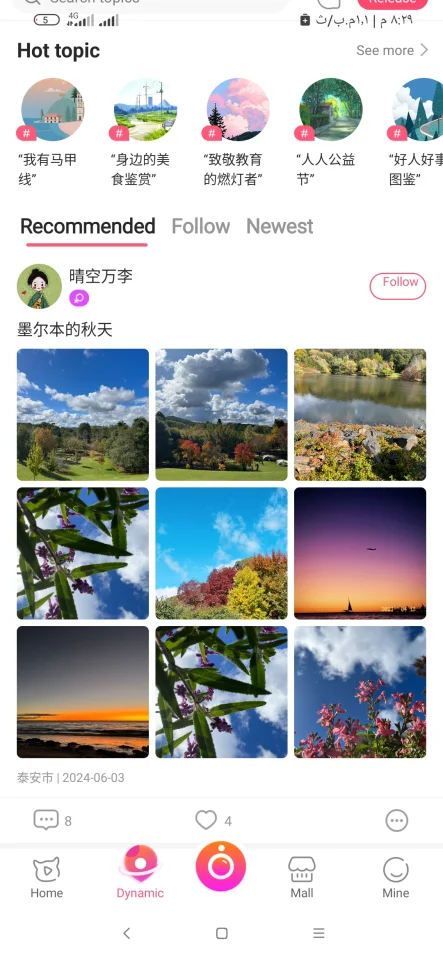Open the lake reflection photo in the post

pos(360,414)
